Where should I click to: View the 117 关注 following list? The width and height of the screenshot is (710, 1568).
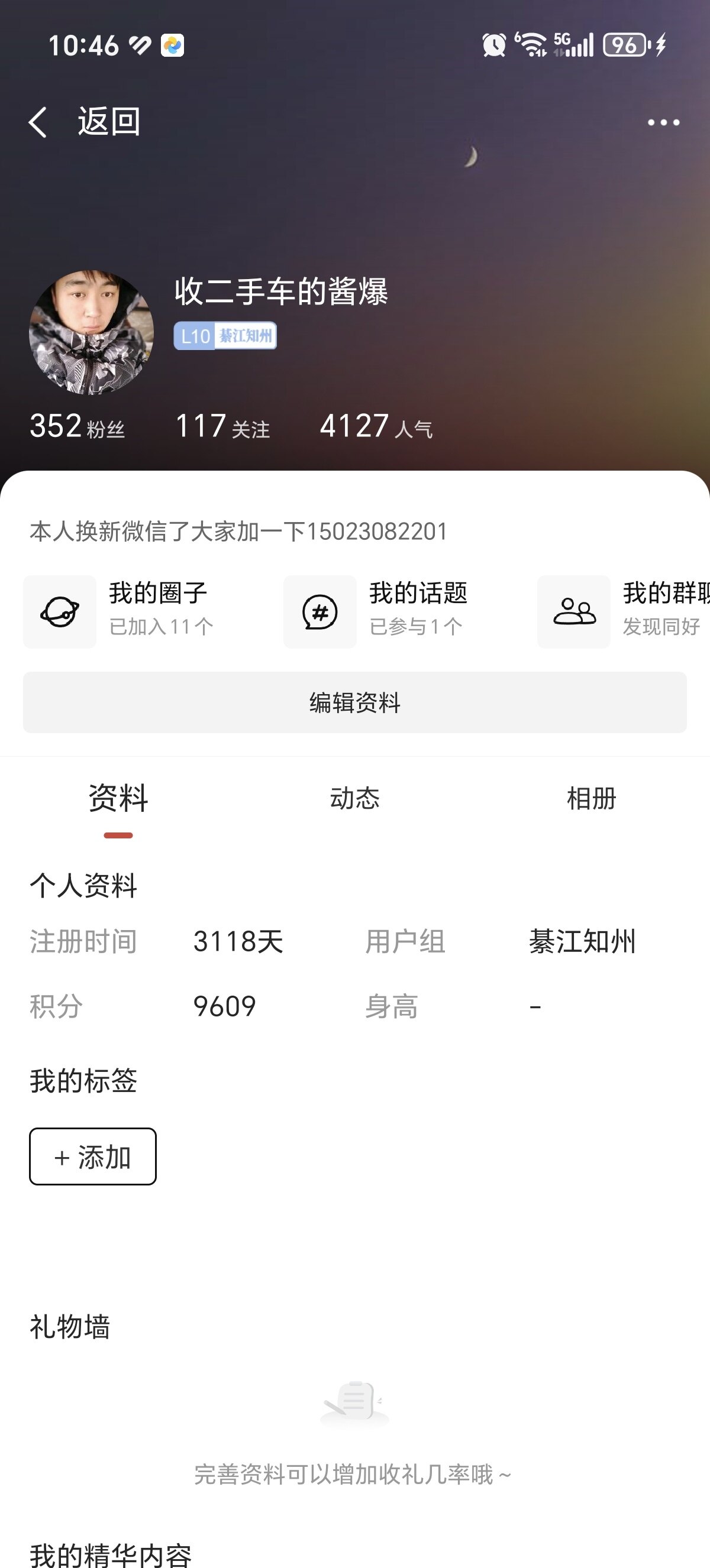tap(222, 426)
